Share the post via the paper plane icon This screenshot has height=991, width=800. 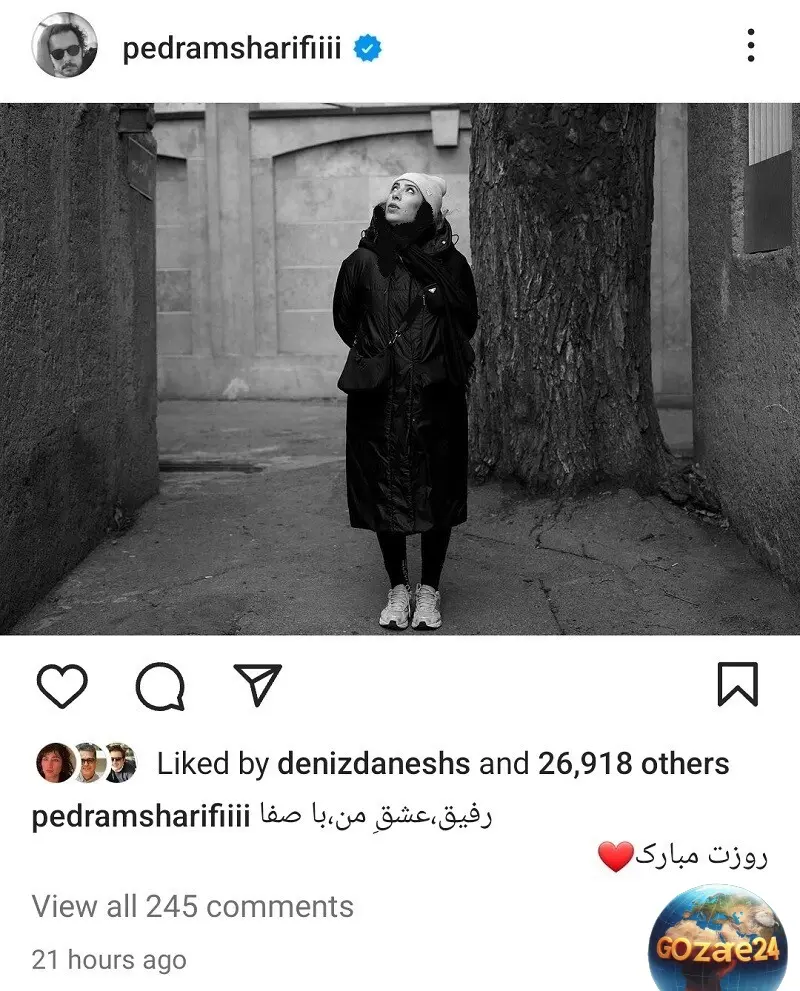coord(256,685)
